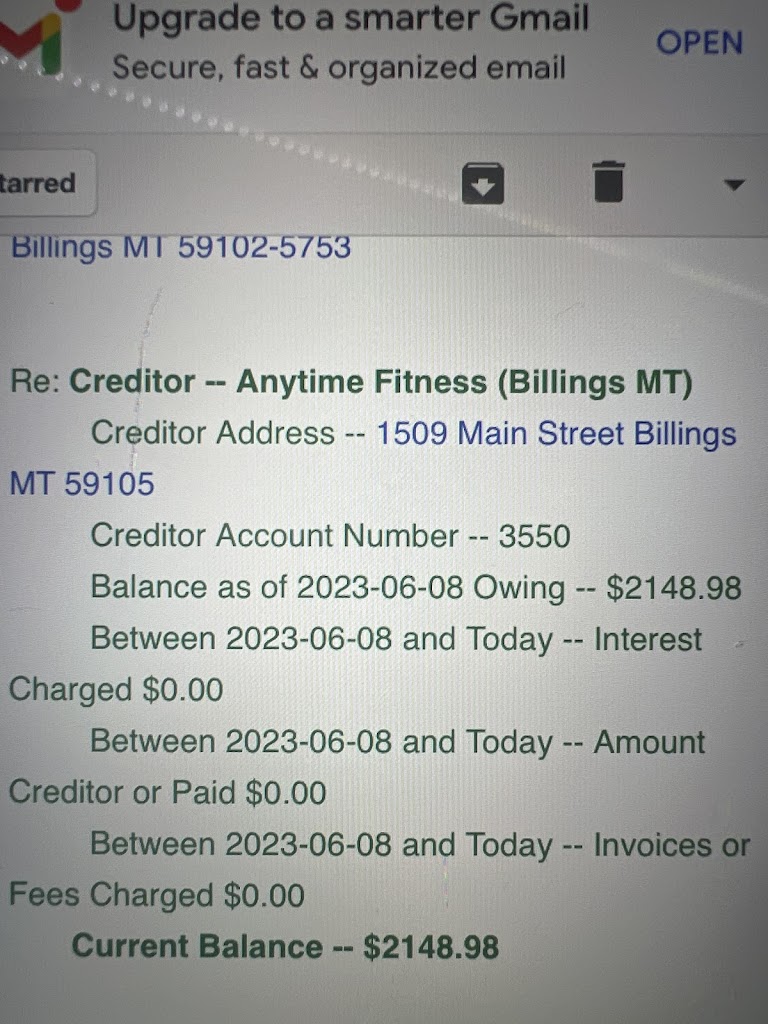Open the 1509 Main Street Billings address link
This screenshot has height=1024, width=768.
coord(555,434)
